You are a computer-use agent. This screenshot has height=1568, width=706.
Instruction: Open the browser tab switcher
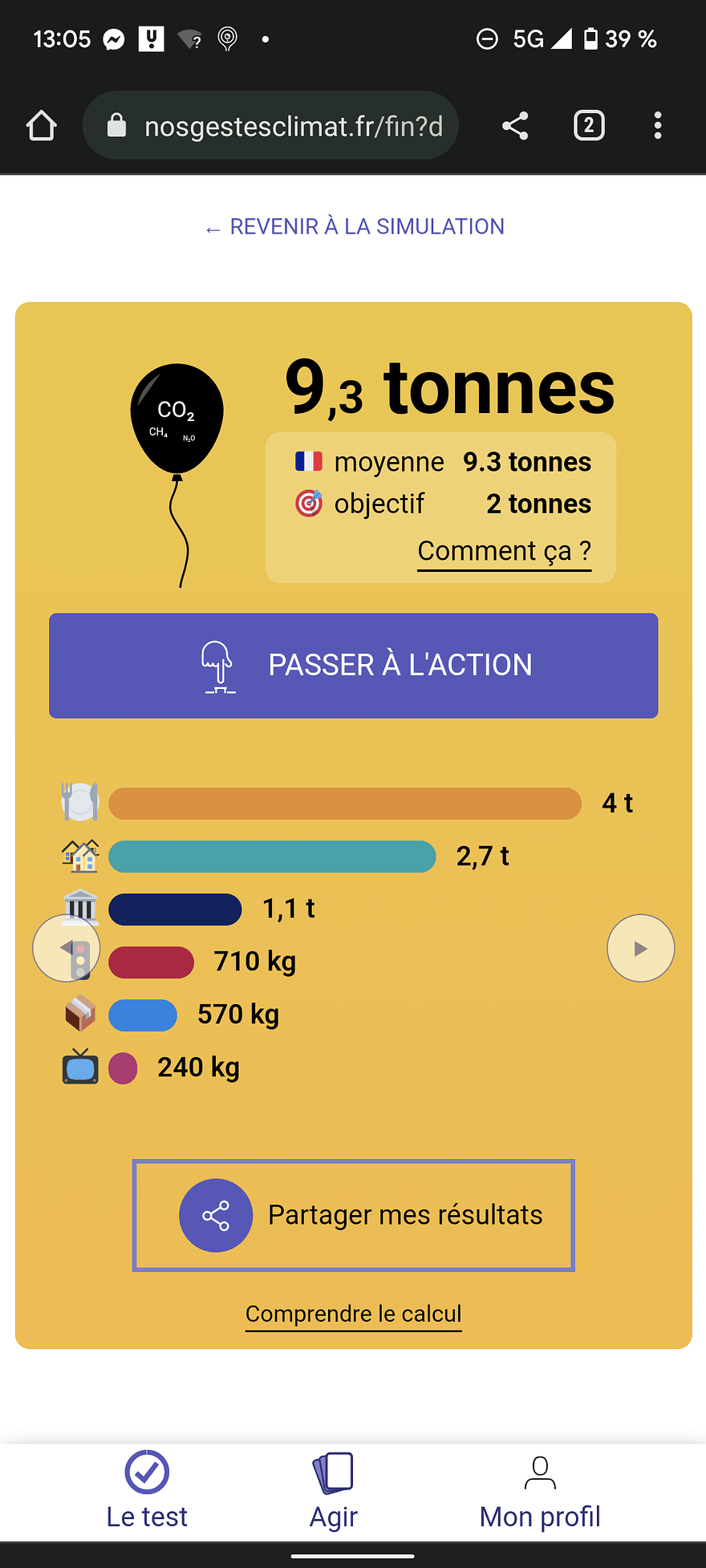589,126
